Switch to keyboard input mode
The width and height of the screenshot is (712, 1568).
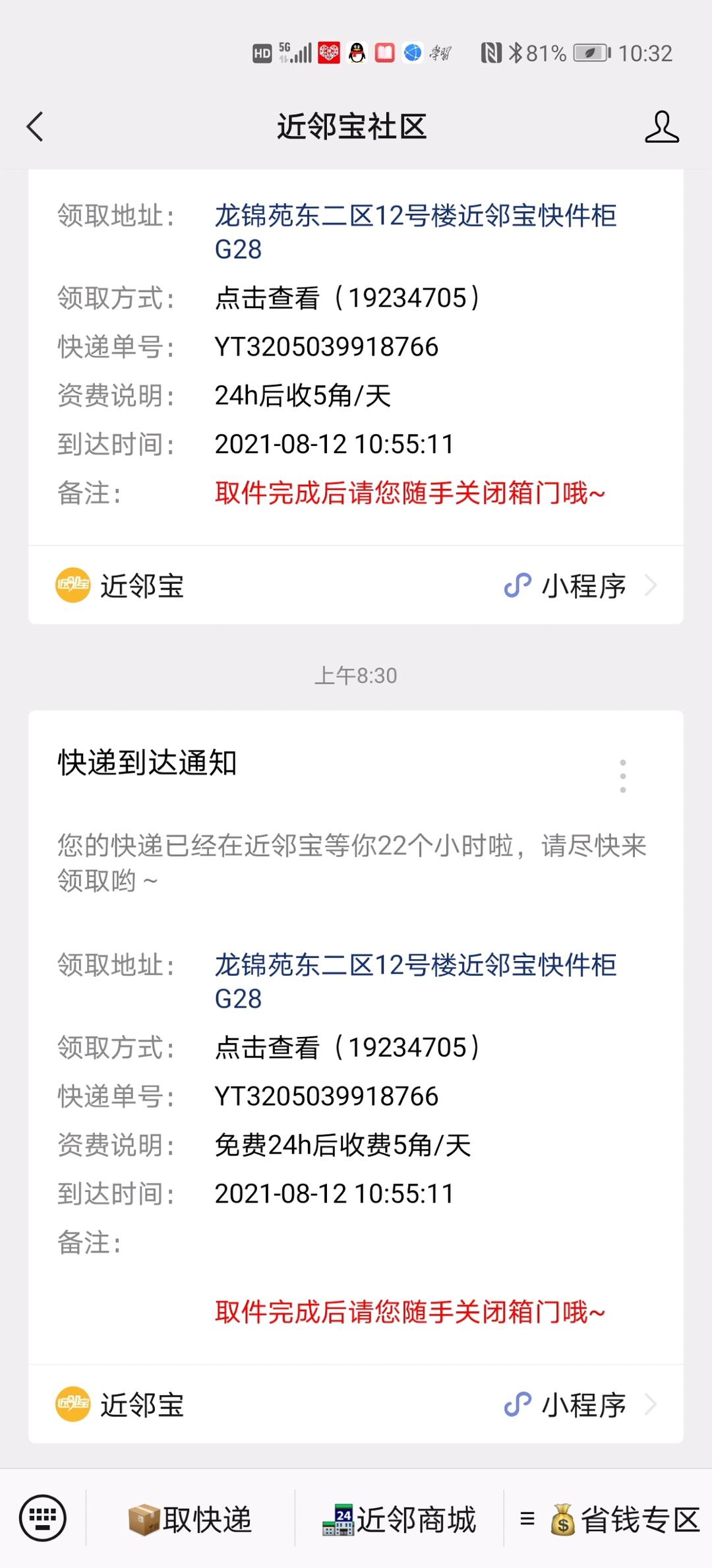click(x=43, y=1519)
